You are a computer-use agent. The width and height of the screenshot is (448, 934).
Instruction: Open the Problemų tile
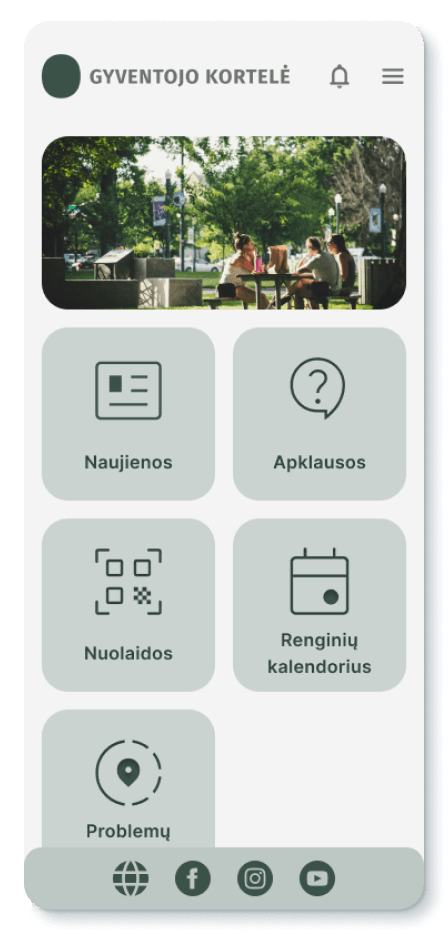coord(128,778)
